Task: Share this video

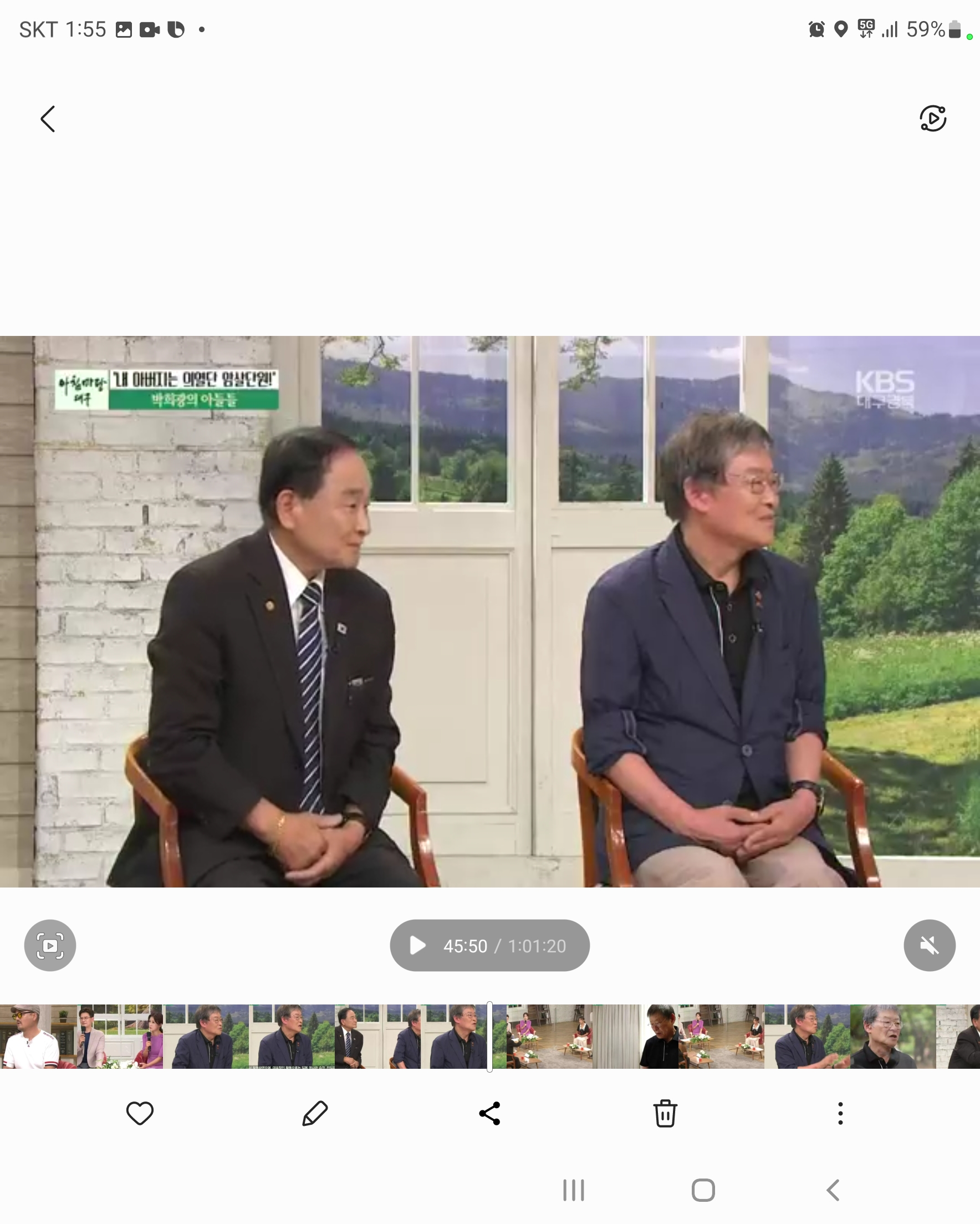Action: pos(489,1113)
